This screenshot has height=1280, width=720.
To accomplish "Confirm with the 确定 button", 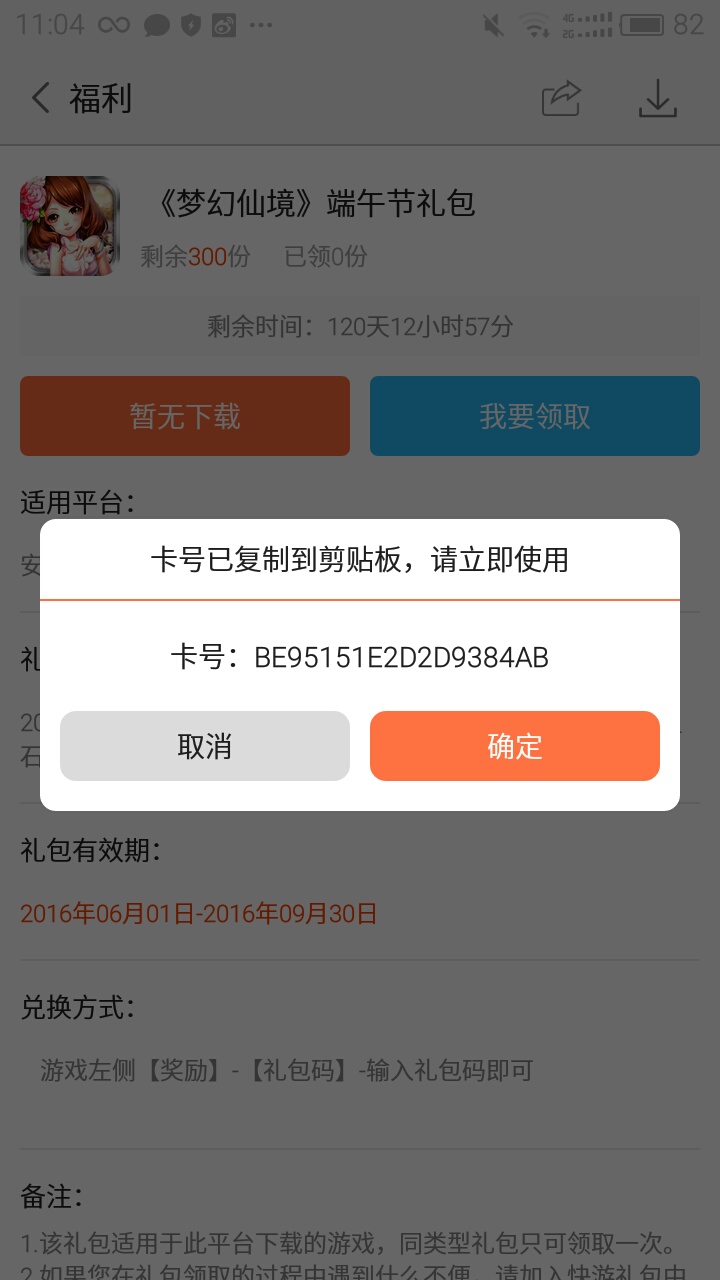I will click(x=514, y=746).
